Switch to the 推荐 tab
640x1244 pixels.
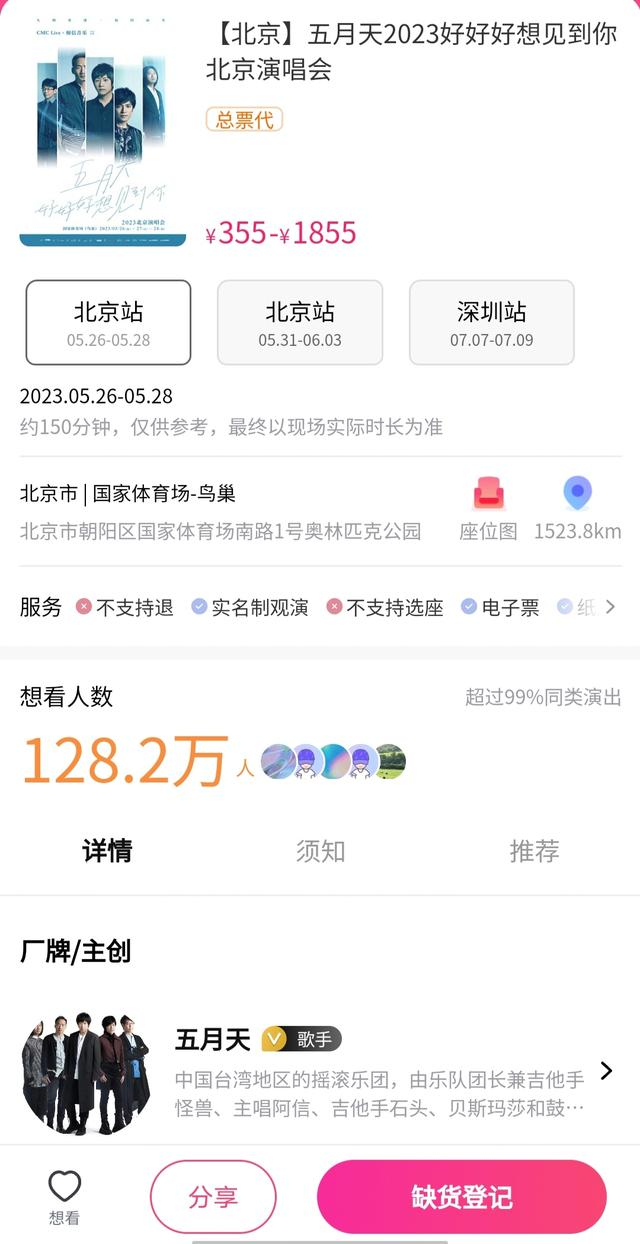point(534,851)
